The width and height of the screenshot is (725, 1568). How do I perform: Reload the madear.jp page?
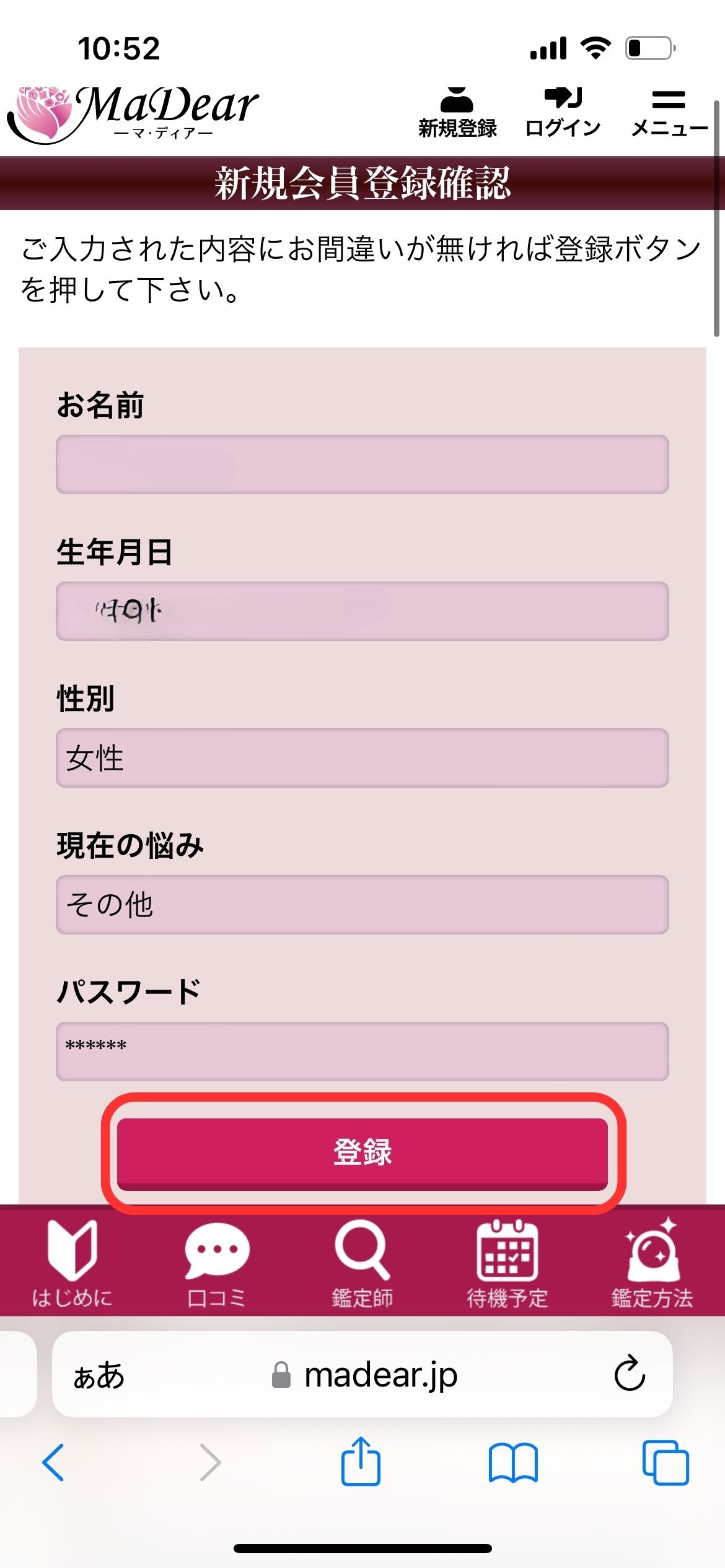(630, 1375)
